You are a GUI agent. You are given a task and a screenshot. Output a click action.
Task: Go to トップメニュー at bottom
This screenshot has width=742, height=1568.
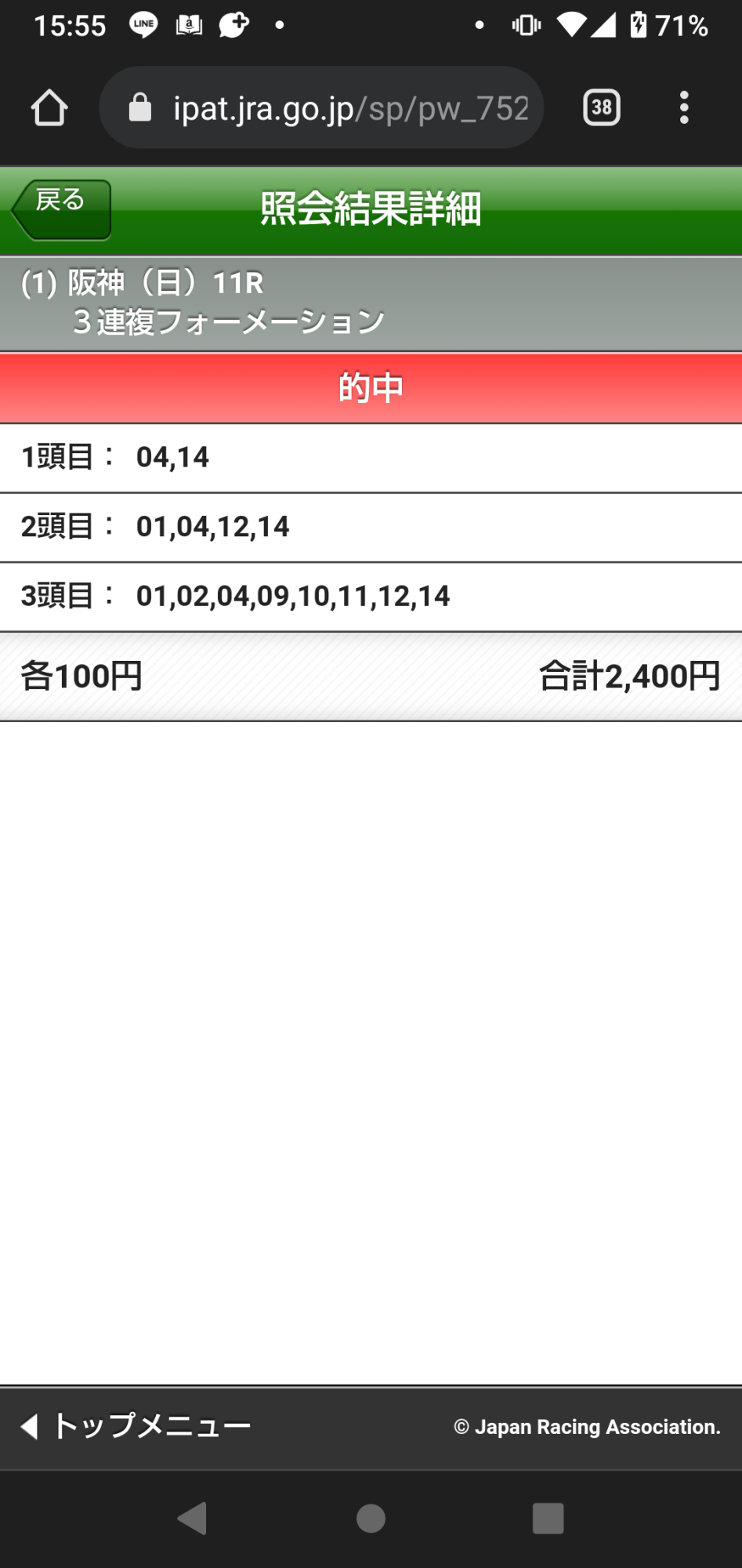pyautogui.click(x=137, y=1425)
